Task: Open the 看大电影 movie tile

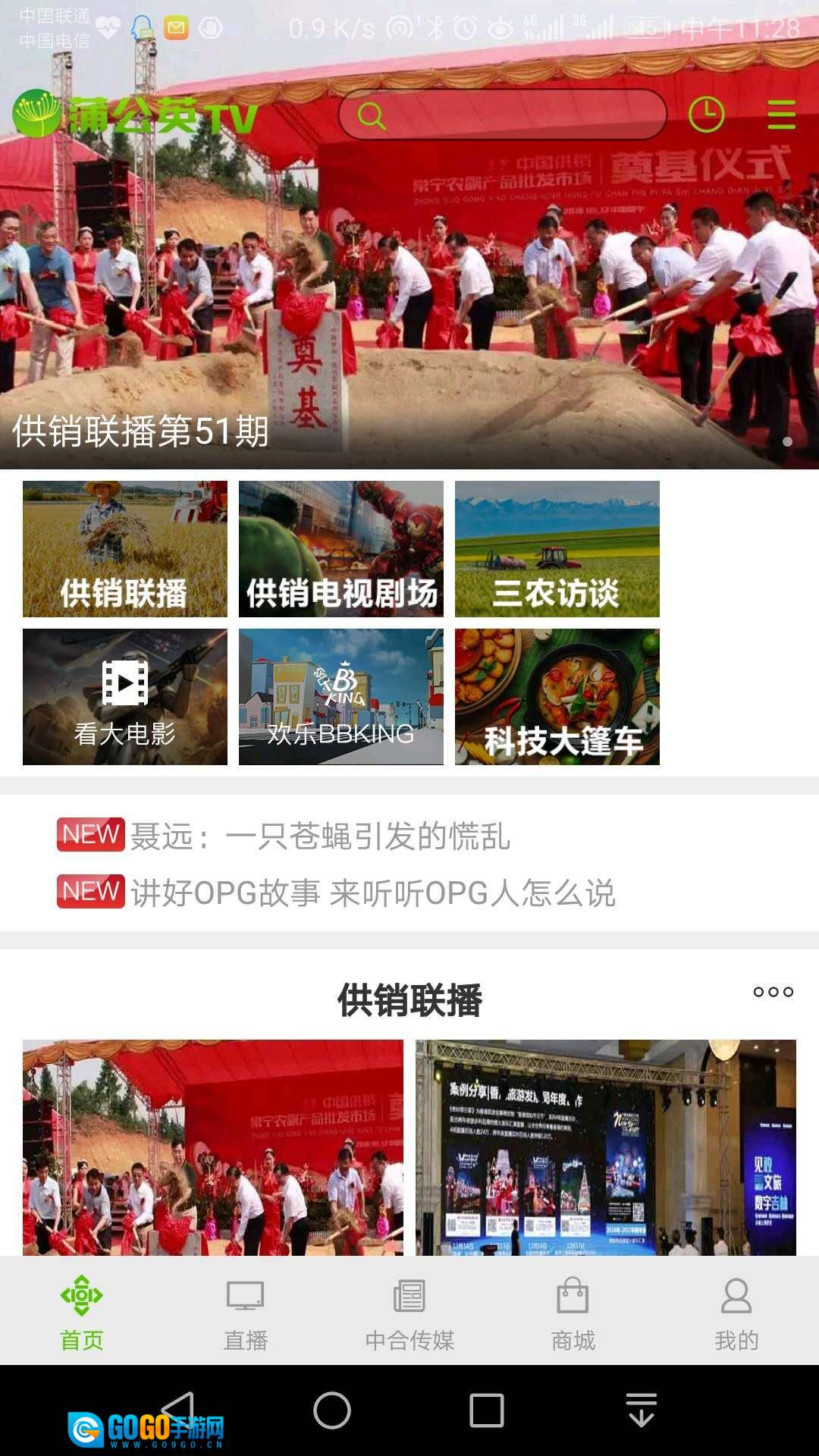Action: pos(125,697)
